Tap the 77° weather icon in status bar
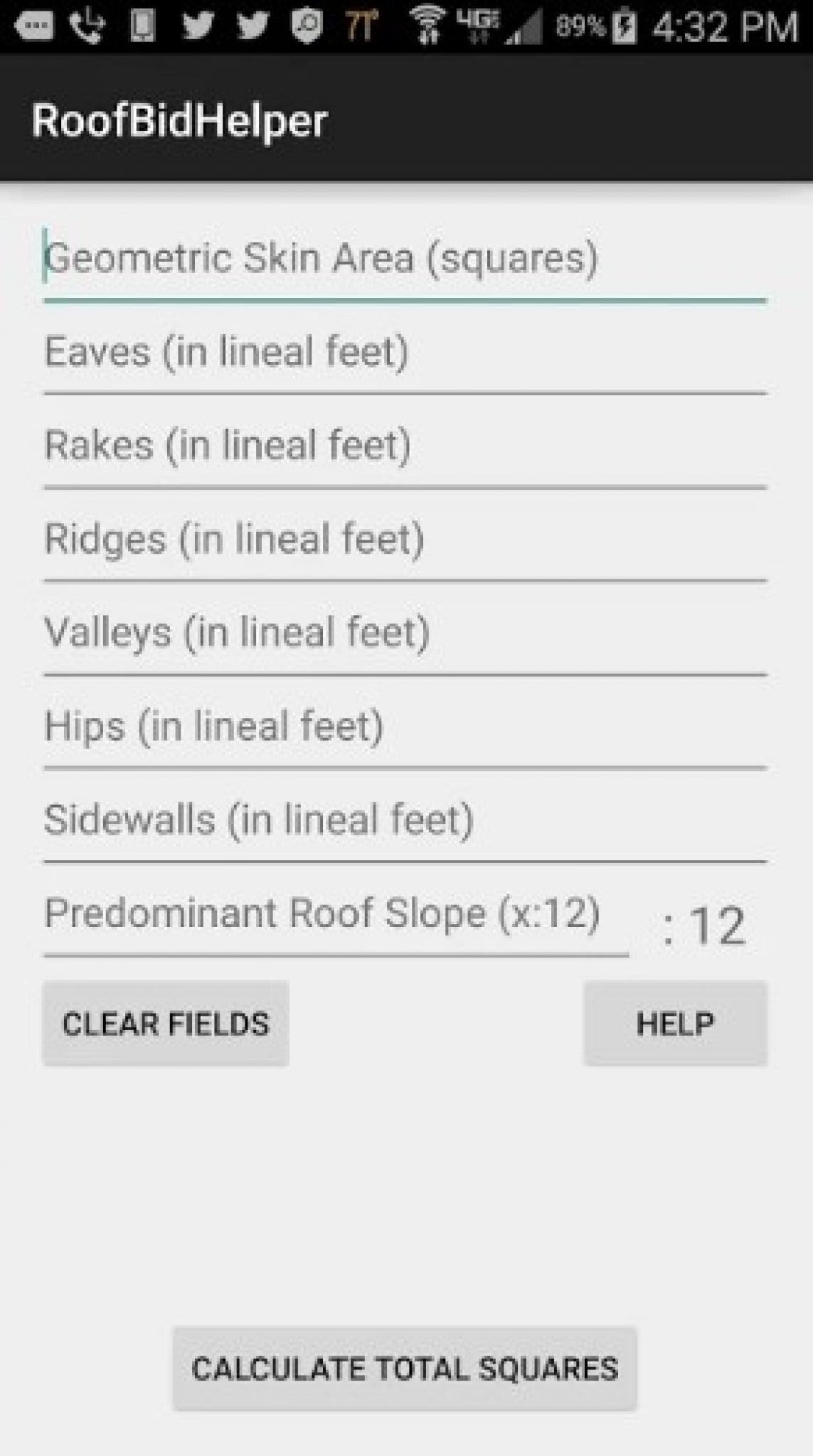This screenshot has height=1456, width=813. tap(359, 25)
